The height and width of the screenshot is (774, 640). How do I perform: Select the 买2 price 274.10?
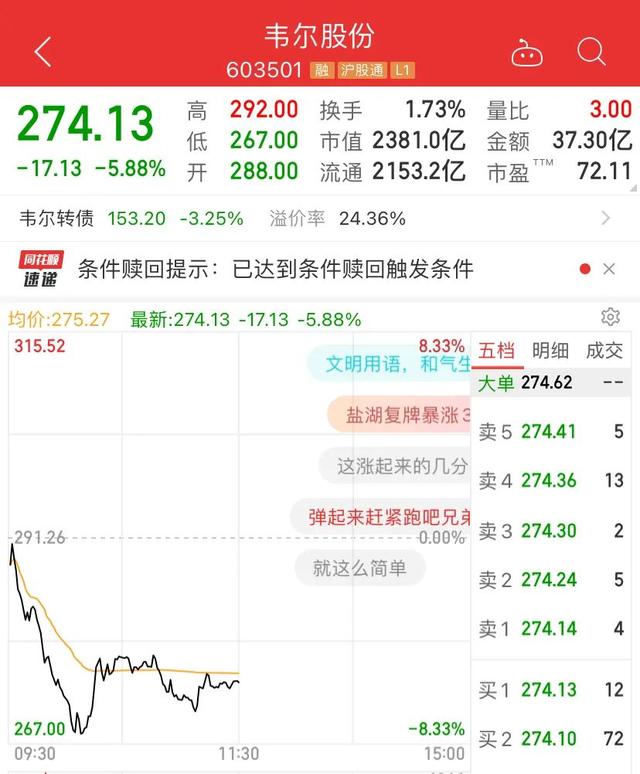pyautogui.click(x=549, y=739)
